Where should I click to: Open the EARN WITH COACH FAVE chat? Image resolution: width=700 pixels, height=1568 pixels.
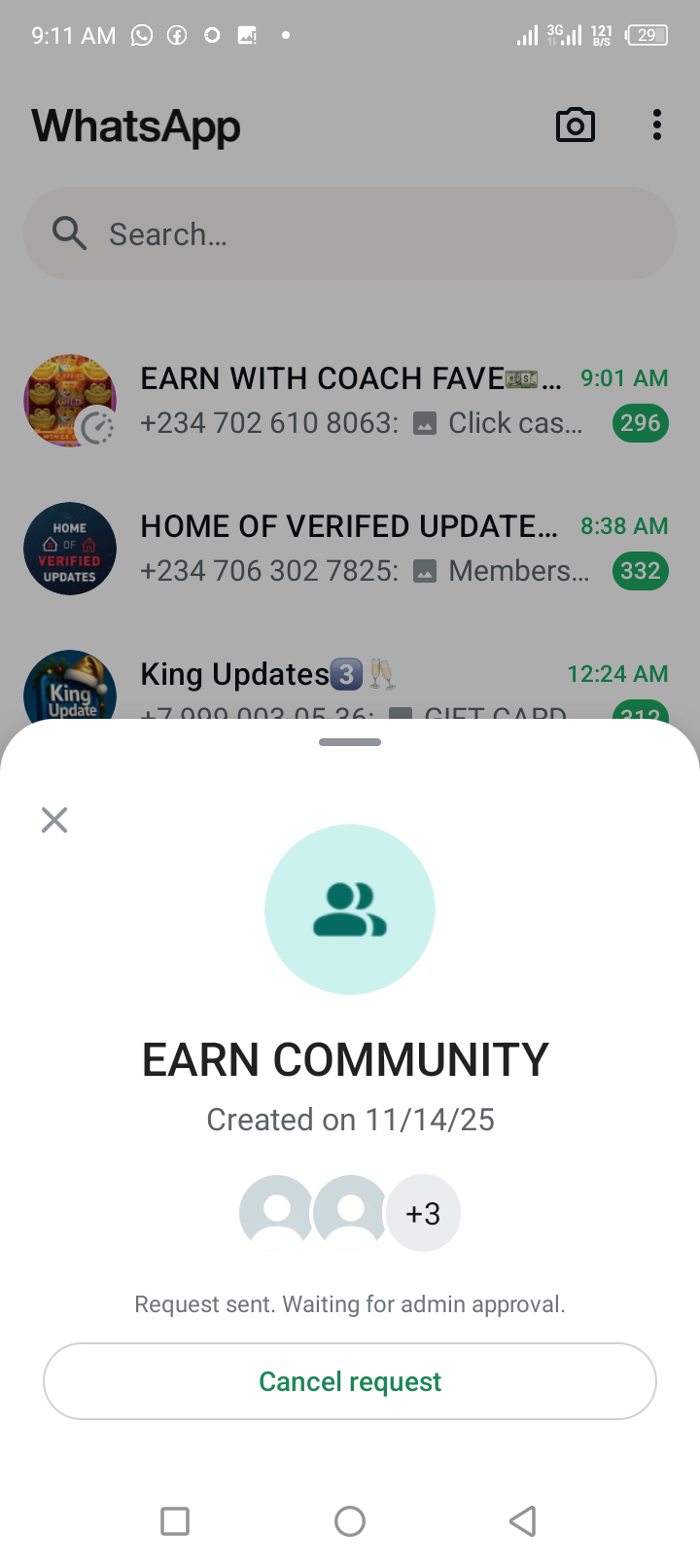click(x=350, y=401)
